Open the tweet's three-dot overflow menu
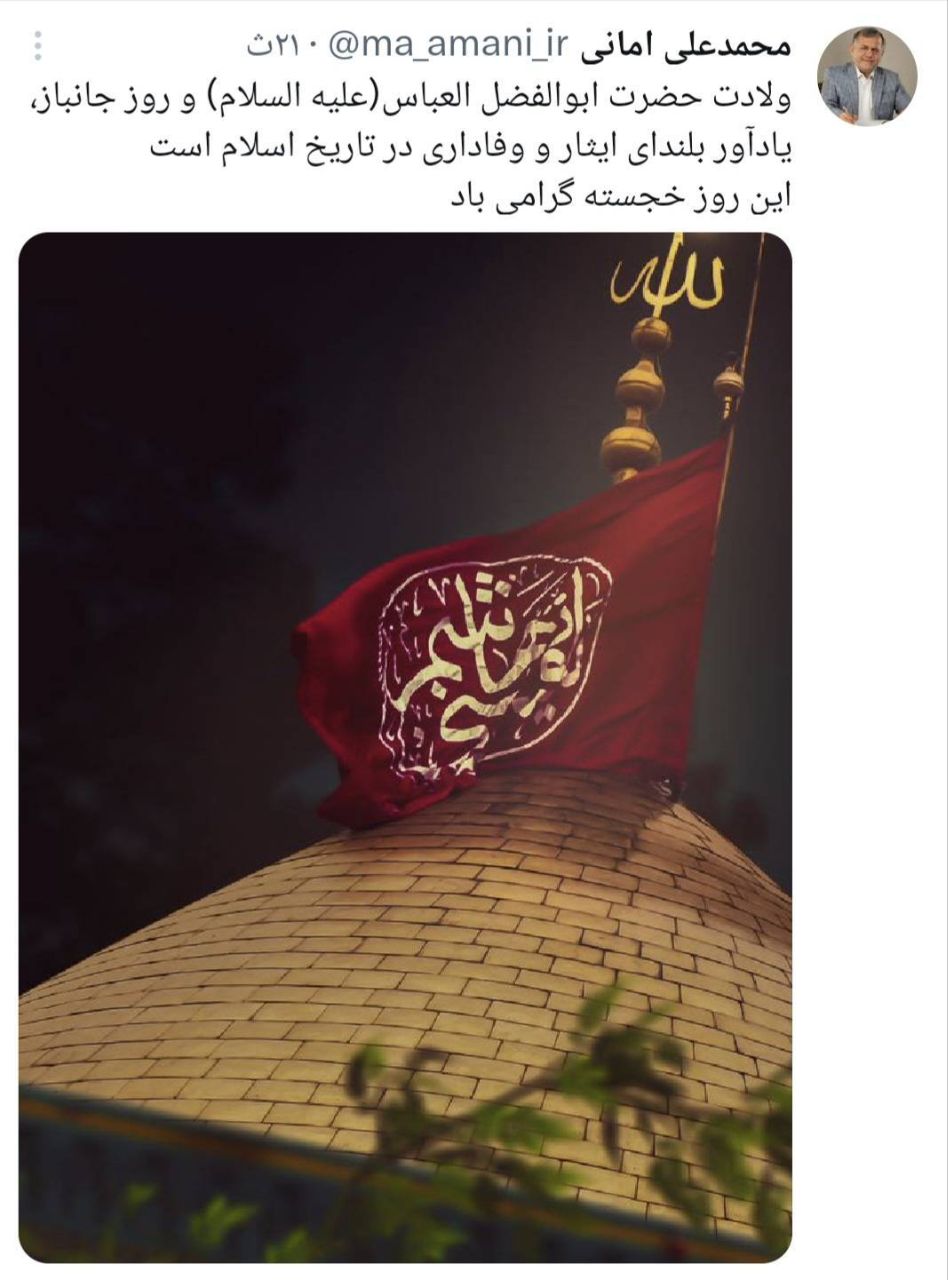Screen dimensions: 948x1280 (x=38, y=46)
